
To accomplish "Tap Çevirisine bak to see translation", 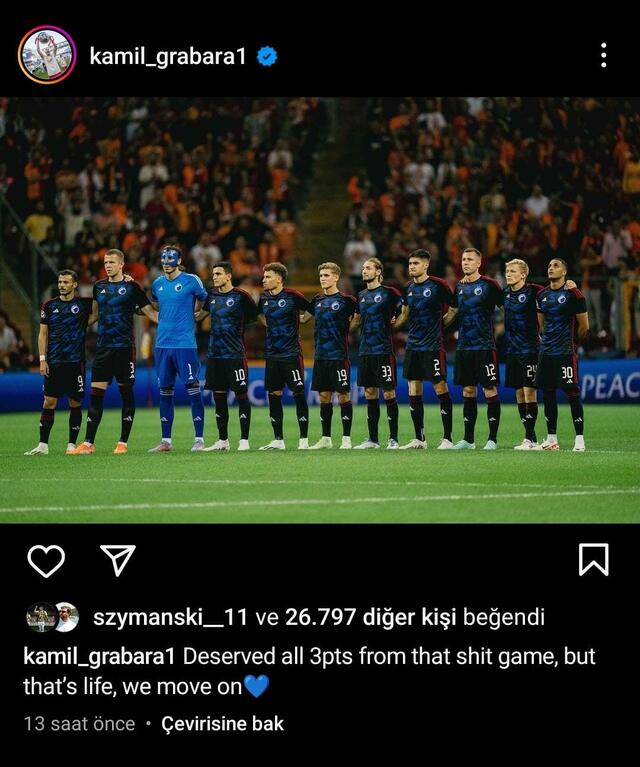I will click(223, 723).
